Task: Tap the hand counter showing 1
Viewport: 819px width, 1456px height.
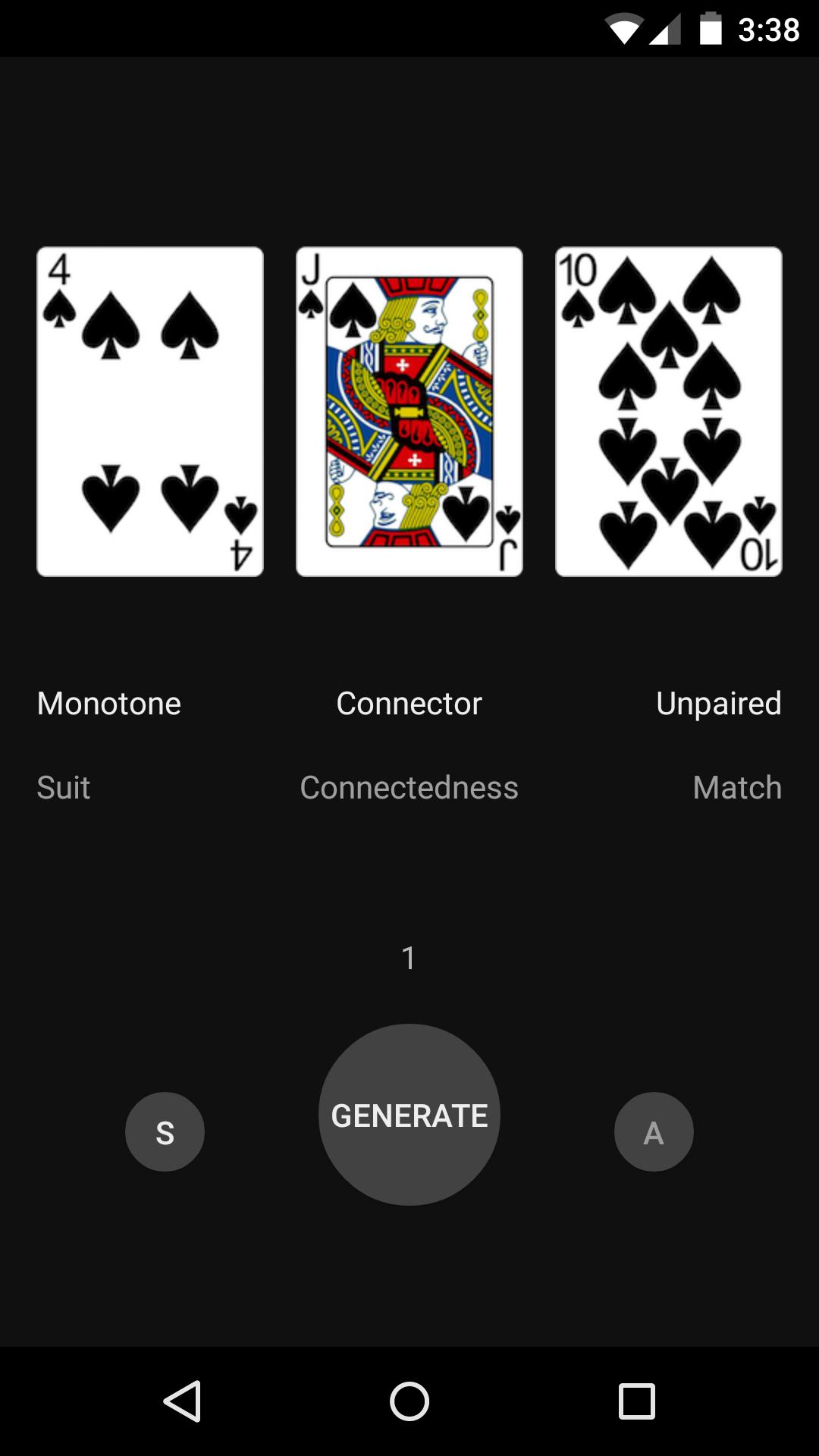Action: 409,957
